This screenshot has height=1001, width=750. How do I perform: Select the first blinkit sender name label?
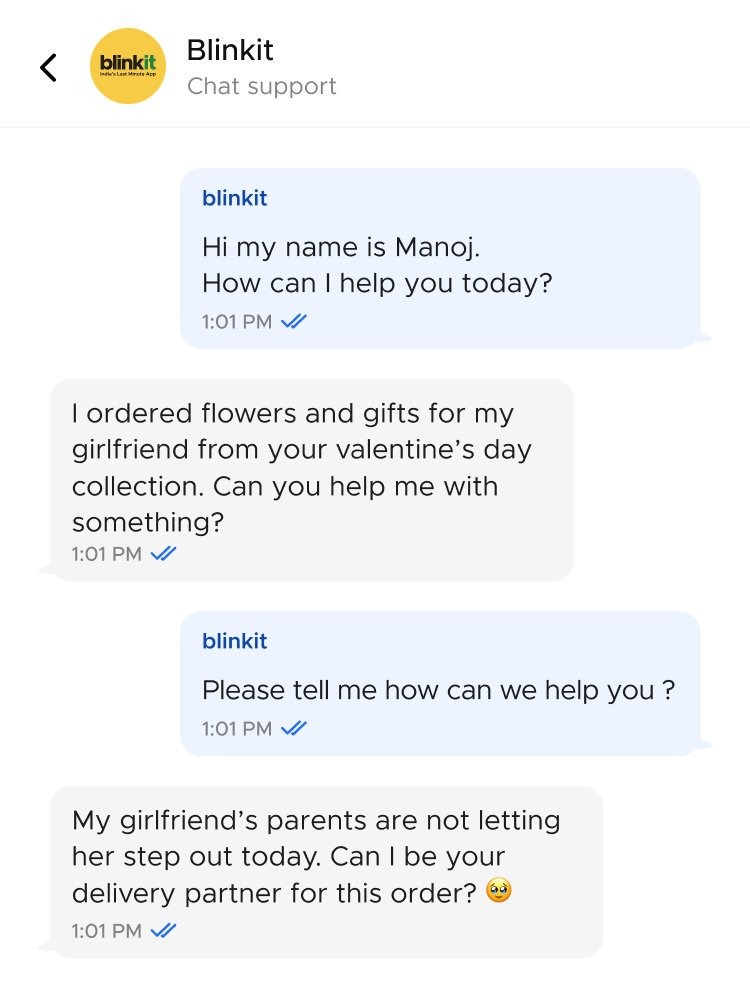234,197
